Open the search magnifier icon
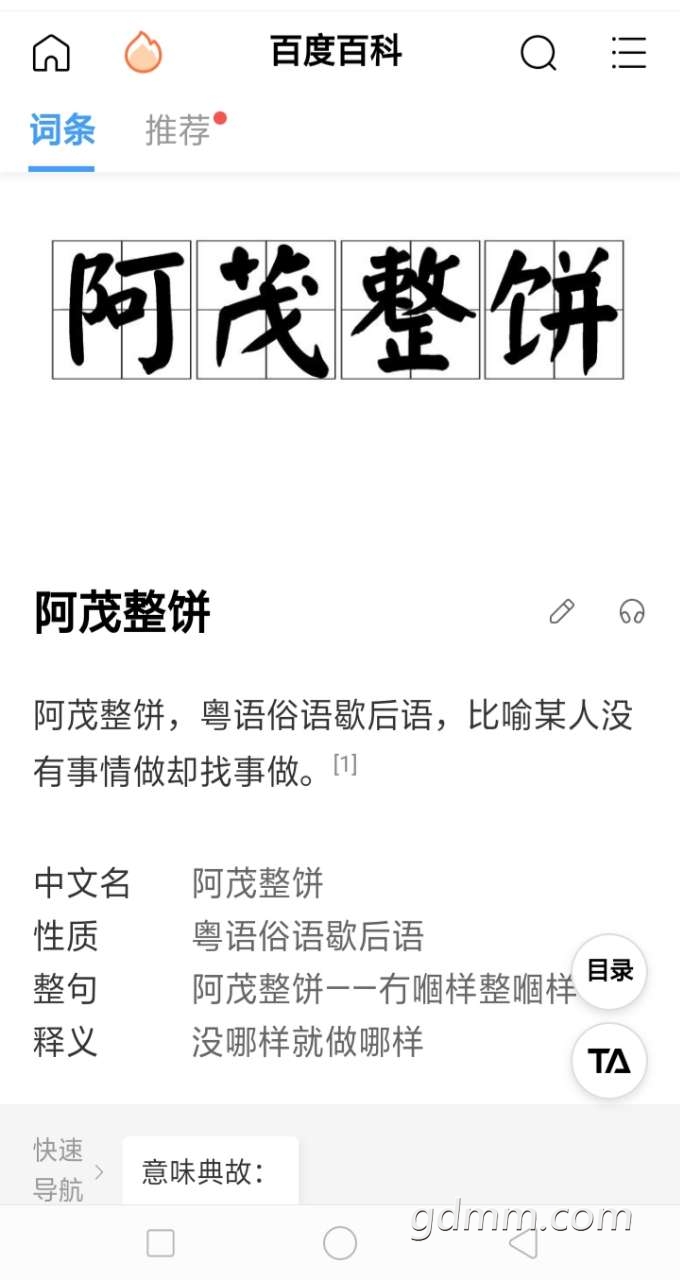This screenshot has width=680, height=1280. pyautogui.click(x=538, y=53)
